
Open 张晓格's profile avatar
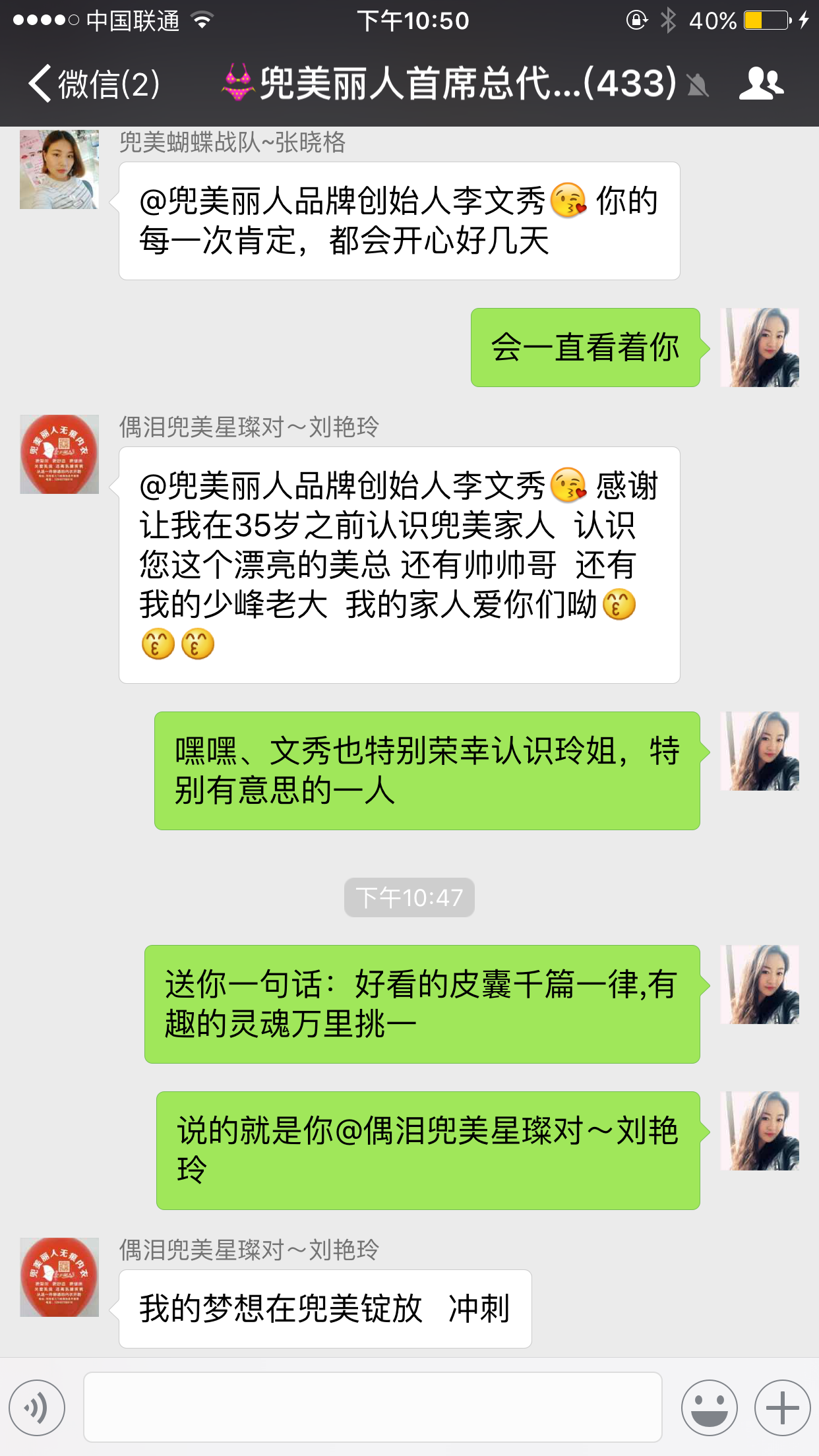[x=59, y=169]
